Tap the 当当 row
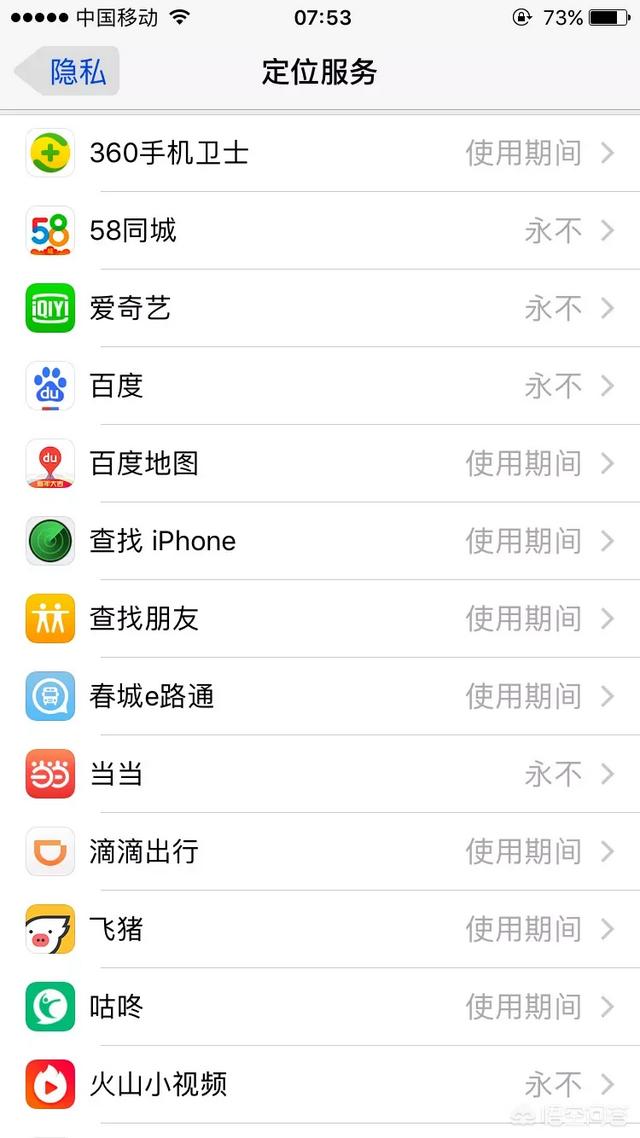Image resolution: width=640 pixels, height=1138 pixels. click(320, 774)
